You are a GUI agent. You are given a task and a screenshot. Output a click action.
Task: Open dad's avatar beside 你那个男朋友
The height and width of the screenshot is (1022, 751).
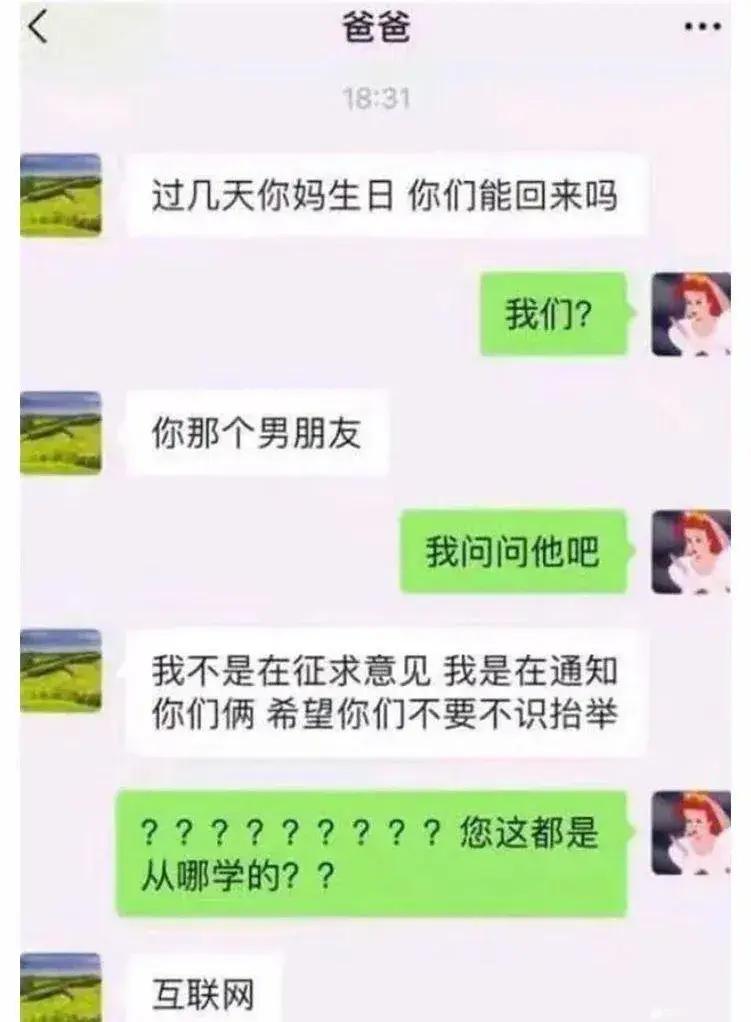61,432
